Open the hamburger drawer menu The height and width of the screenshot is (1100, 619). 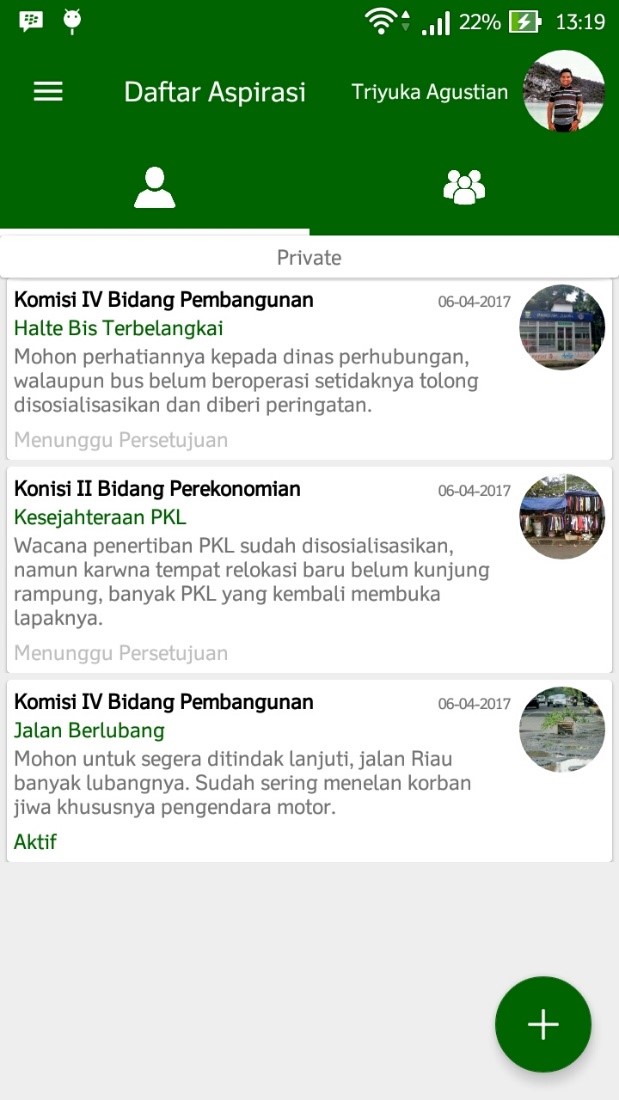[x=48, y=92]
